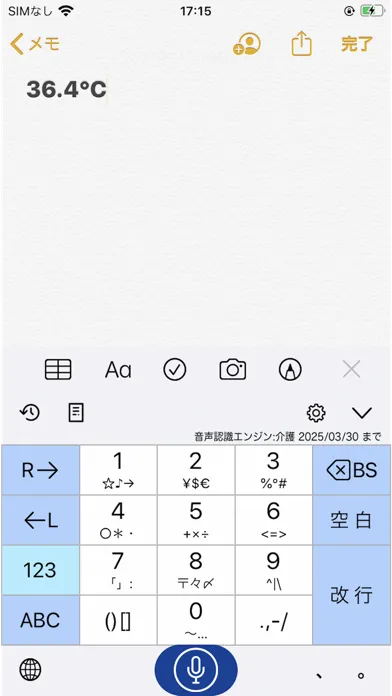Screen dimensions: 392x696
Task: Open the Aa text formatting options
Action: click(x=118, y=370)
